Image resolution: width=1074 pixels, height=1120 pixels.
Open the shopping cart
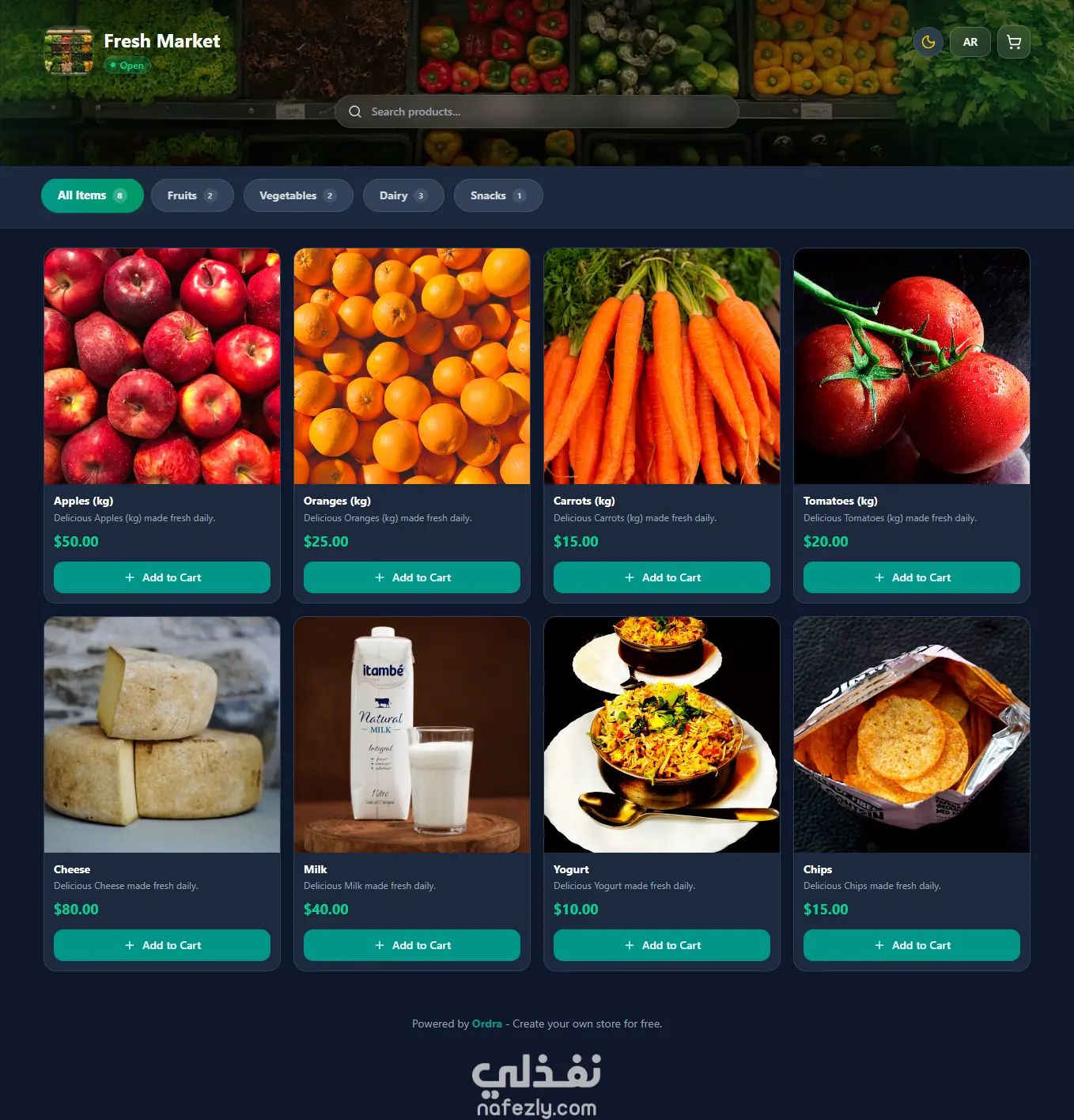(x=1014, y=42)
